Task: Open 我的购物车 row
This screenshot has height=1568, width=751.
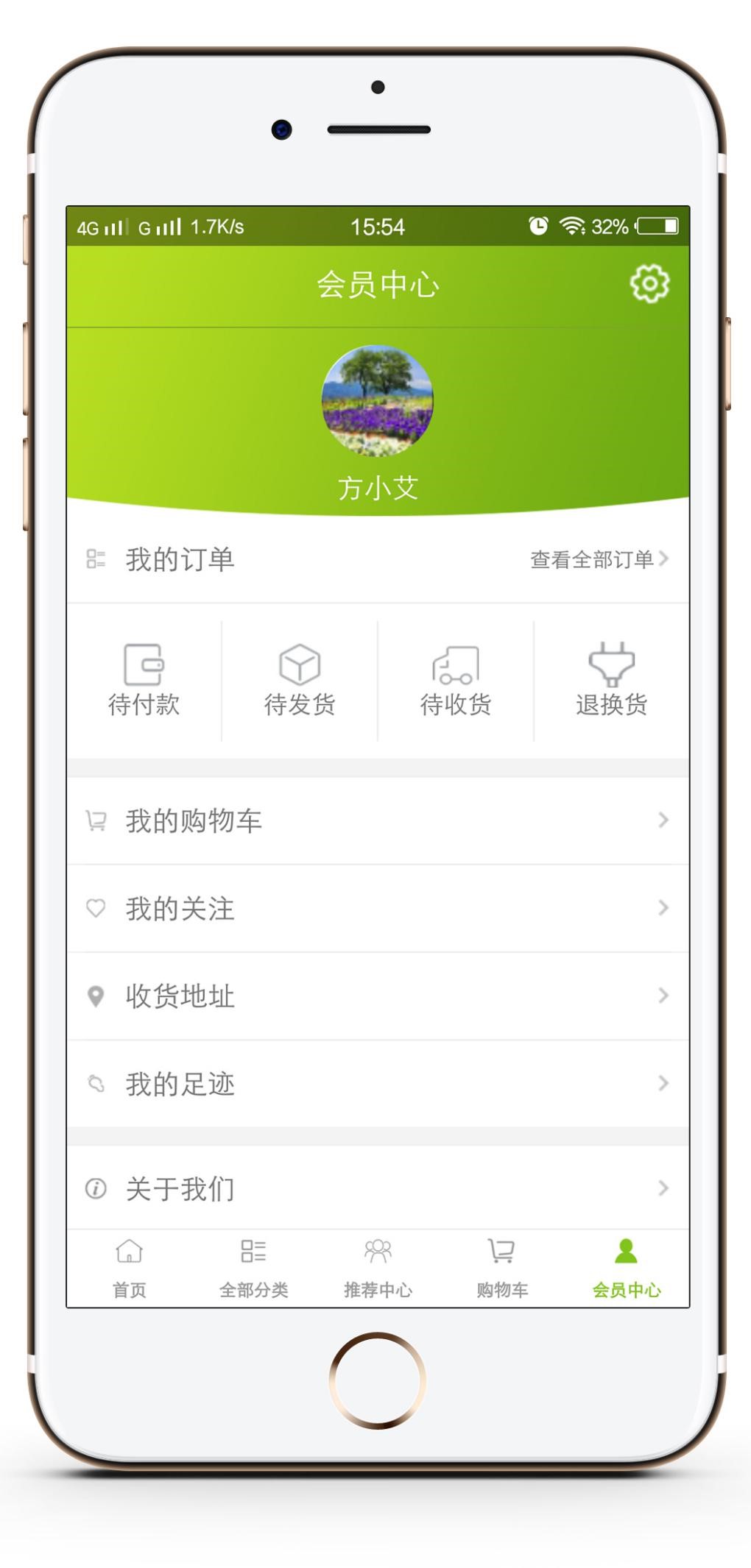Action: point(378,820)
